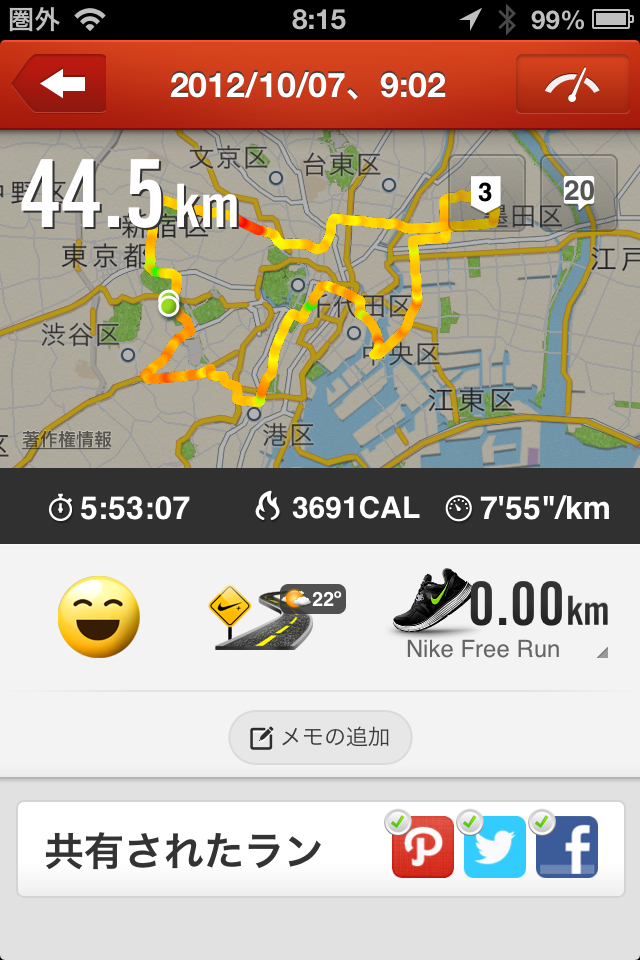Share the run on Twitter
The height and width of the screenshot is (960, 640).
[494, 846]
